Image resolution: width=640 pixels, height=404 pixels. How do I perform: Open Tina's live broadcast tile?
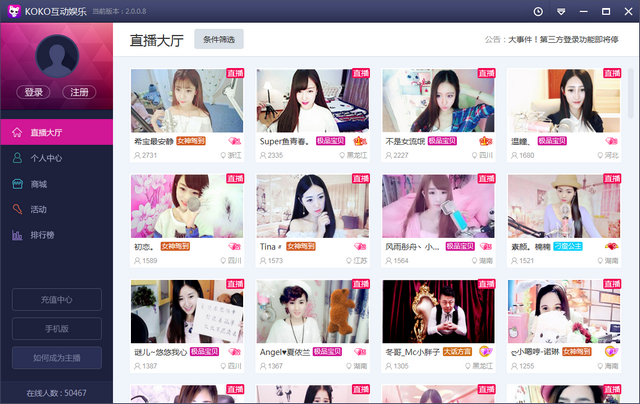pos(313,207)
